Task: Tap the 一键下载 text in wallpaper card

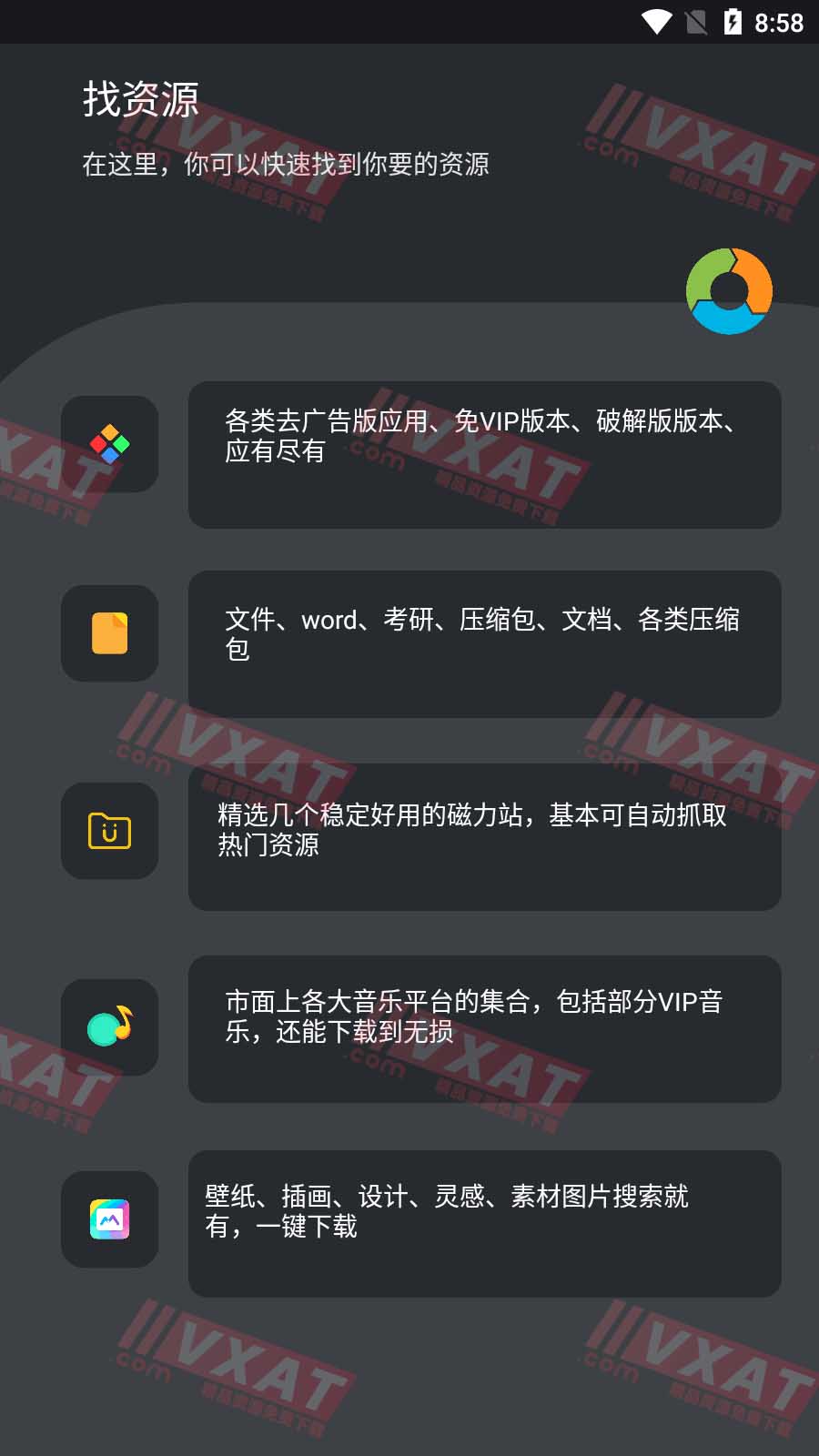Action: 308,1228
